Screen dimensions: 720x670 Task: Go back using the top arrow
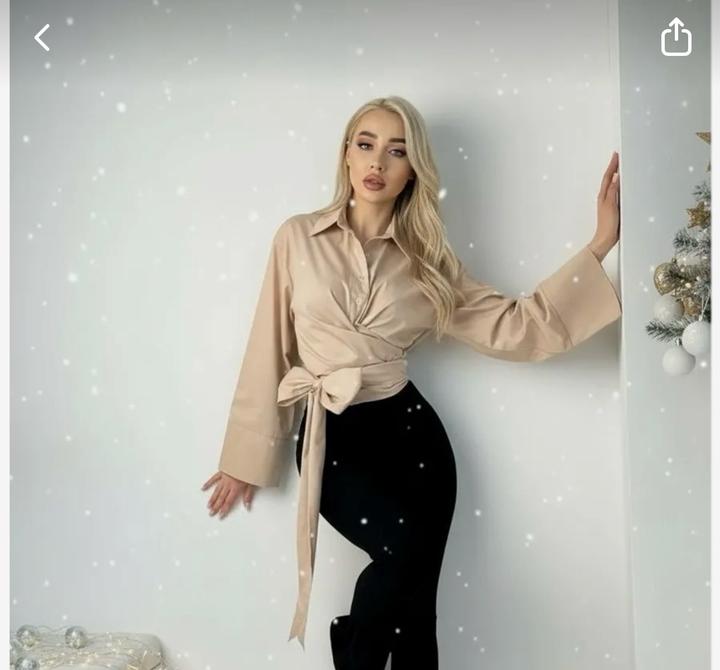tap(42, 38)
